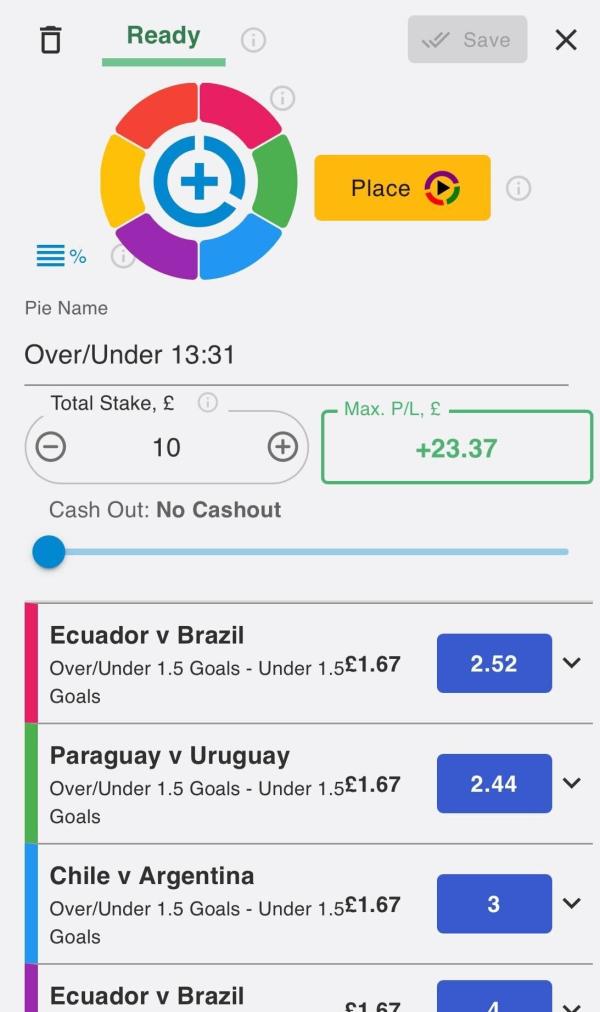Open info icon beside the pie chart

tap(283, 98)
